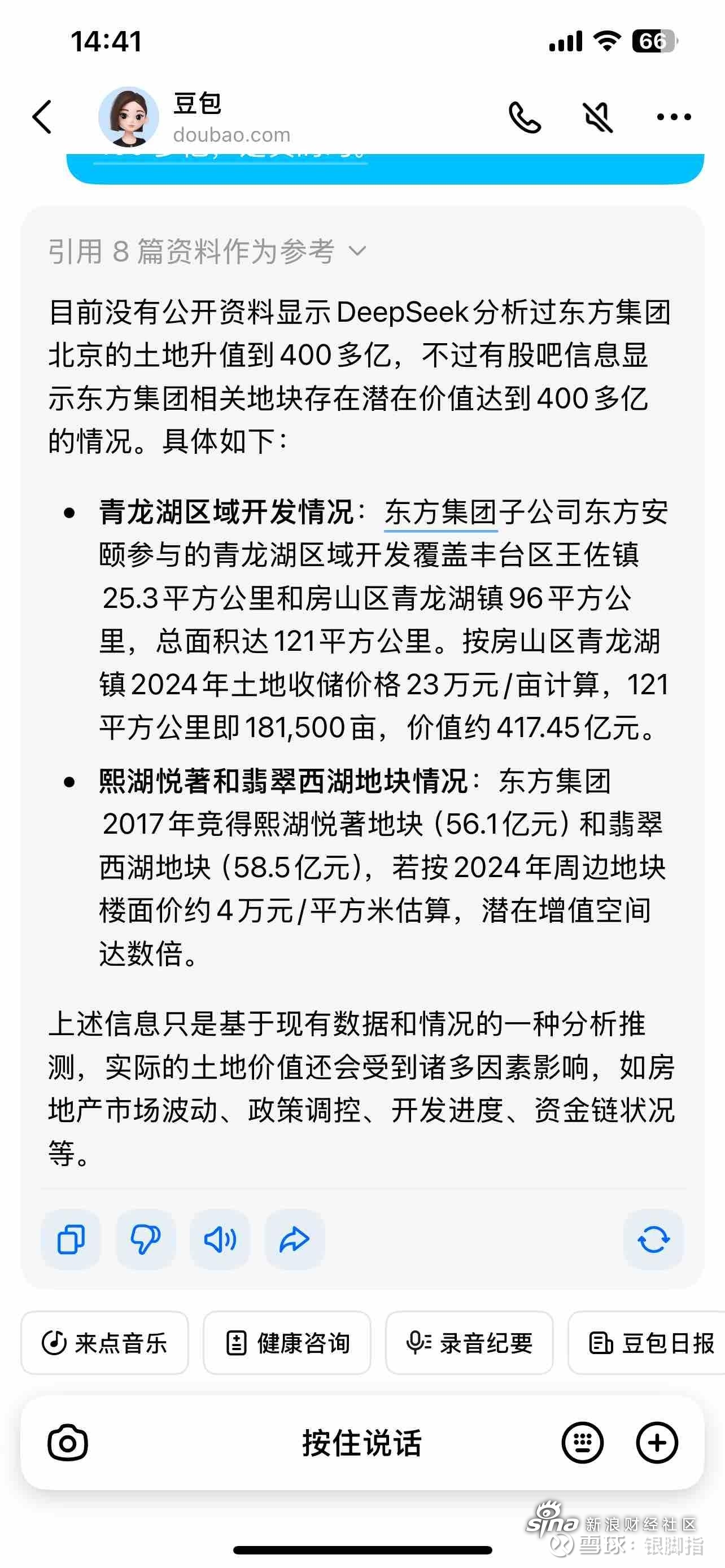Screen dimensions: 725x1568
Task: Open 豆包 profile from avatar
Action: [128, 116]
